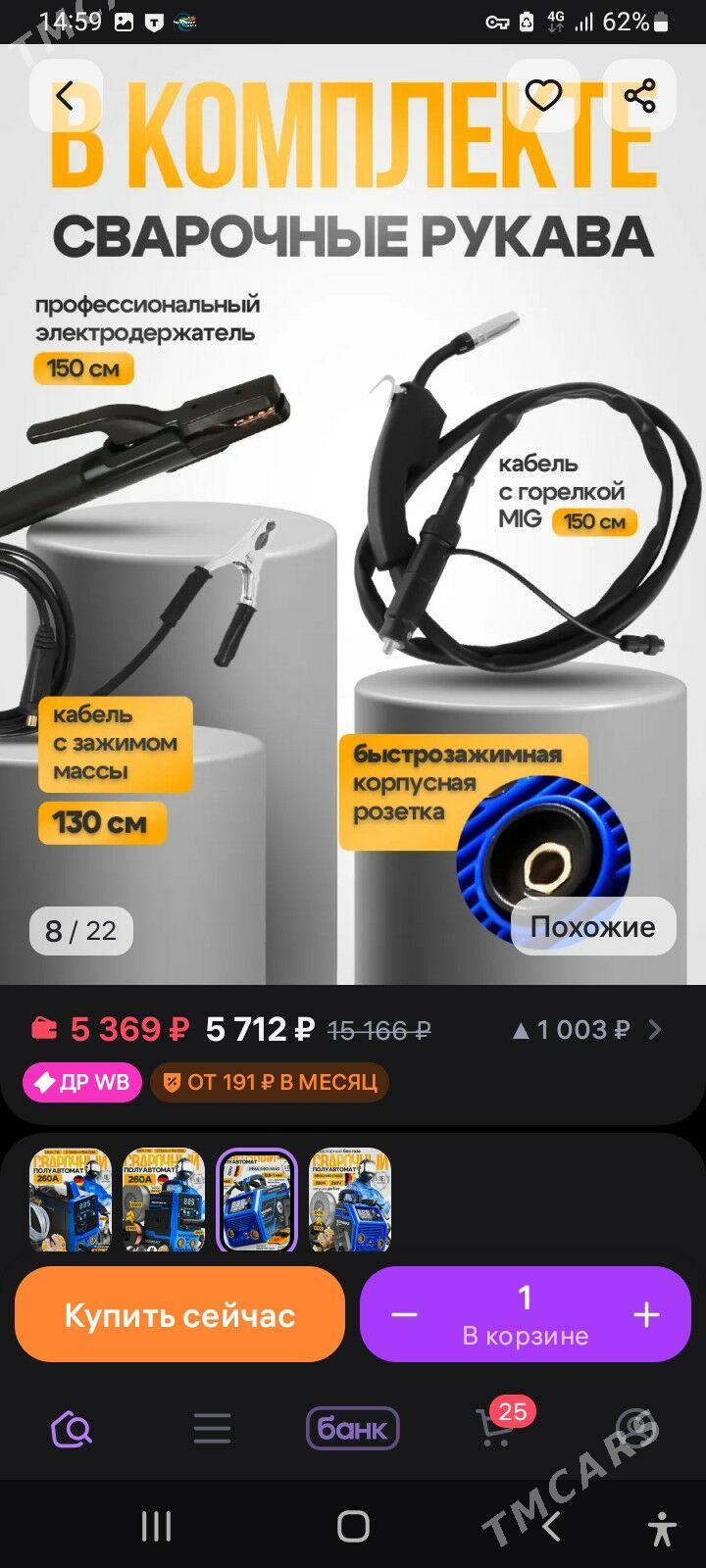
Task: Open the от 191 ₽ в месяц installment offer
Action: (x=270, y=1082)
